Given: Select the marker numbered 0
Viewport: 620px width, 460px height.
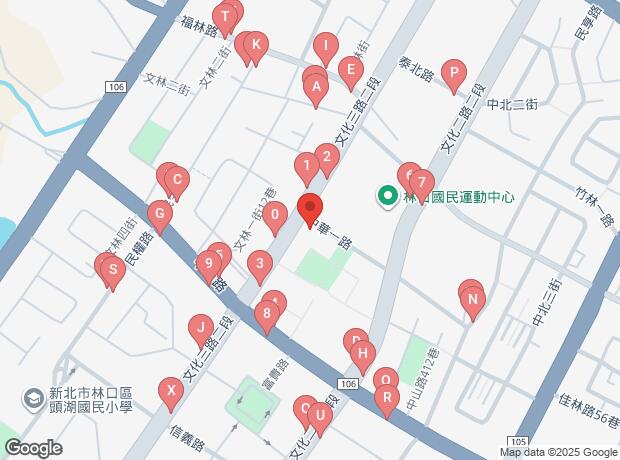Looking at the screenshot, I should click(273, 212).
